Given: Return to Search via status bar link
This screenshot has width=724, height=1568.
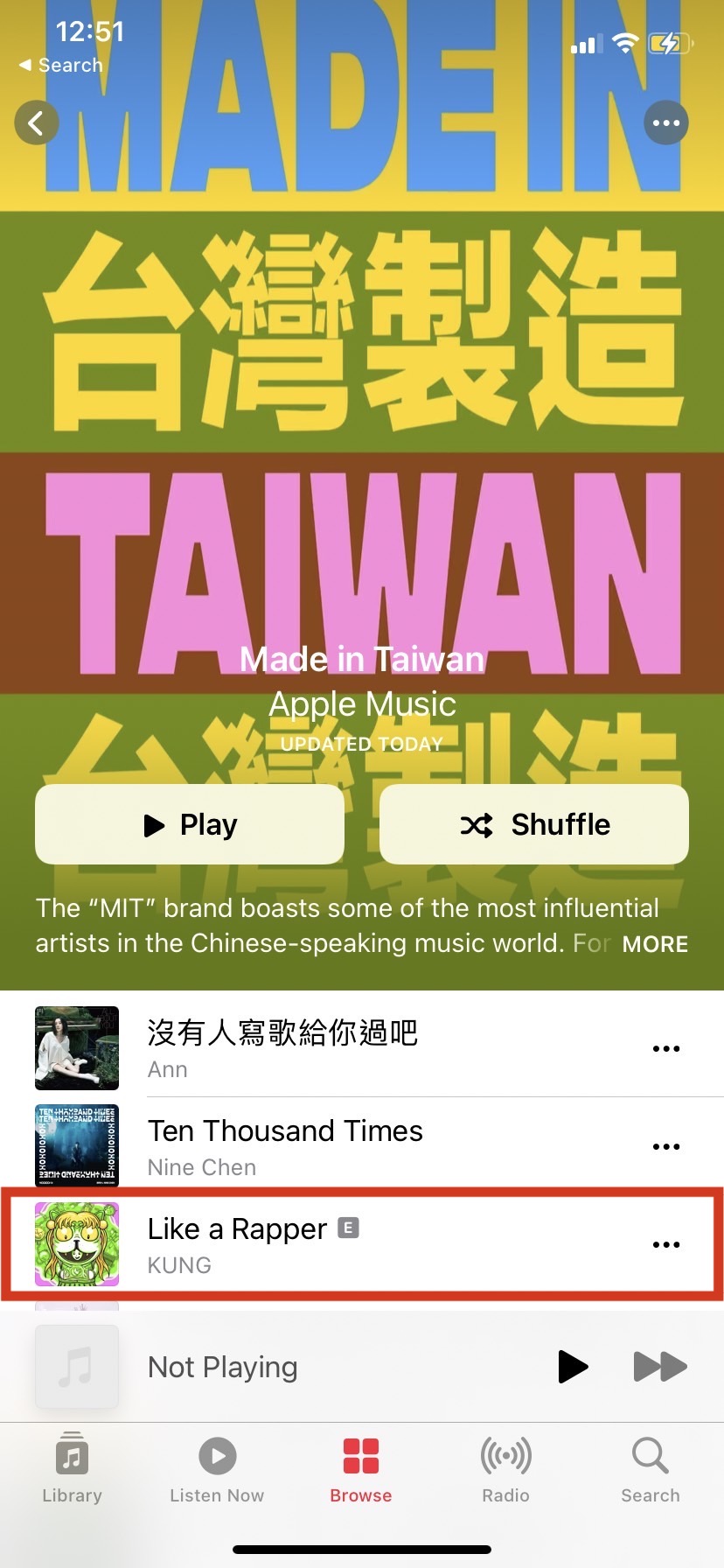Looking at the screenshot, I should (x=61, y=66).
